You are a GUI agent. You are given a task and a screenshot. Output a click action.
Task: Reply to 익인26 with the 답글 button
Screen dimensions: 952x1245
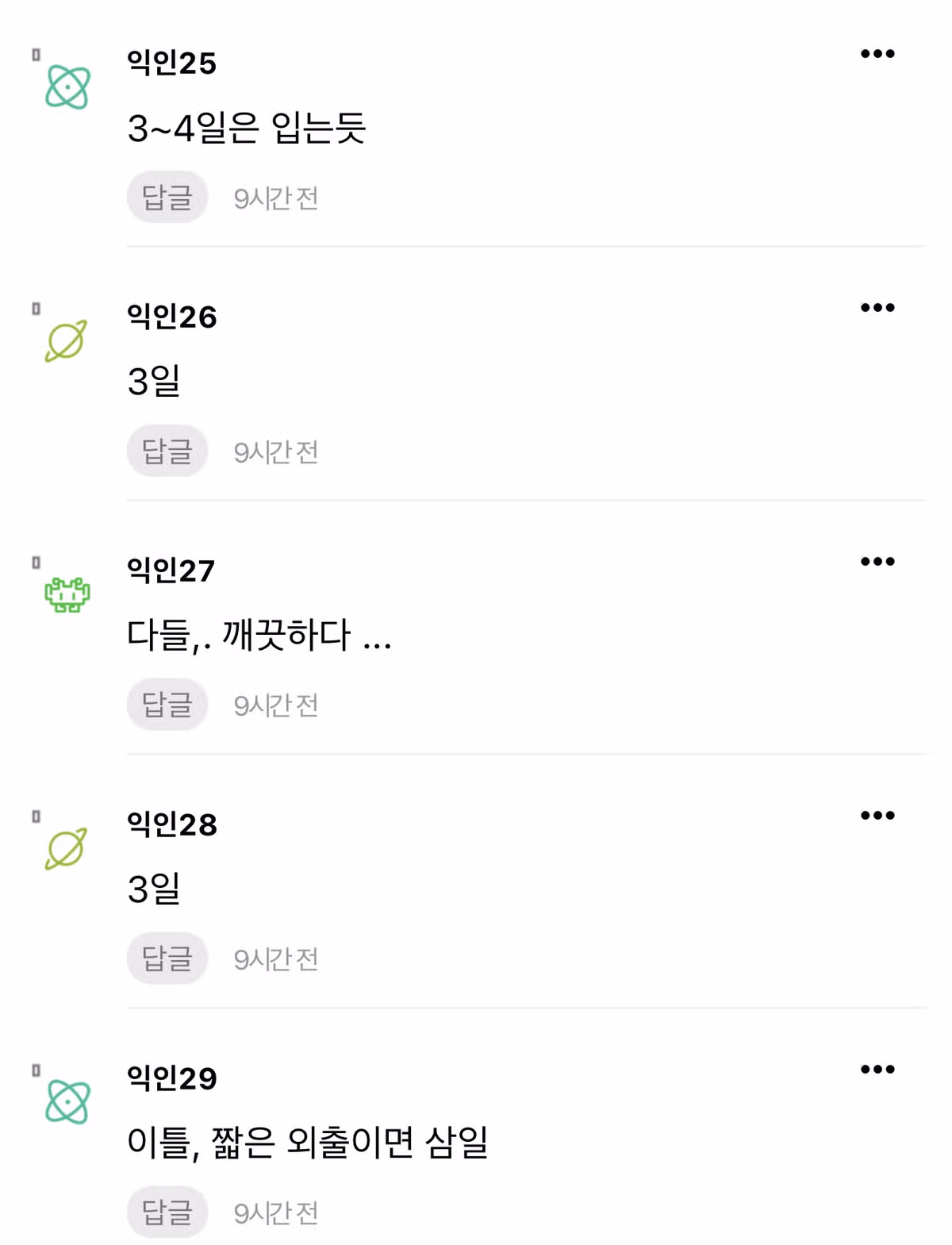point(167,451)
